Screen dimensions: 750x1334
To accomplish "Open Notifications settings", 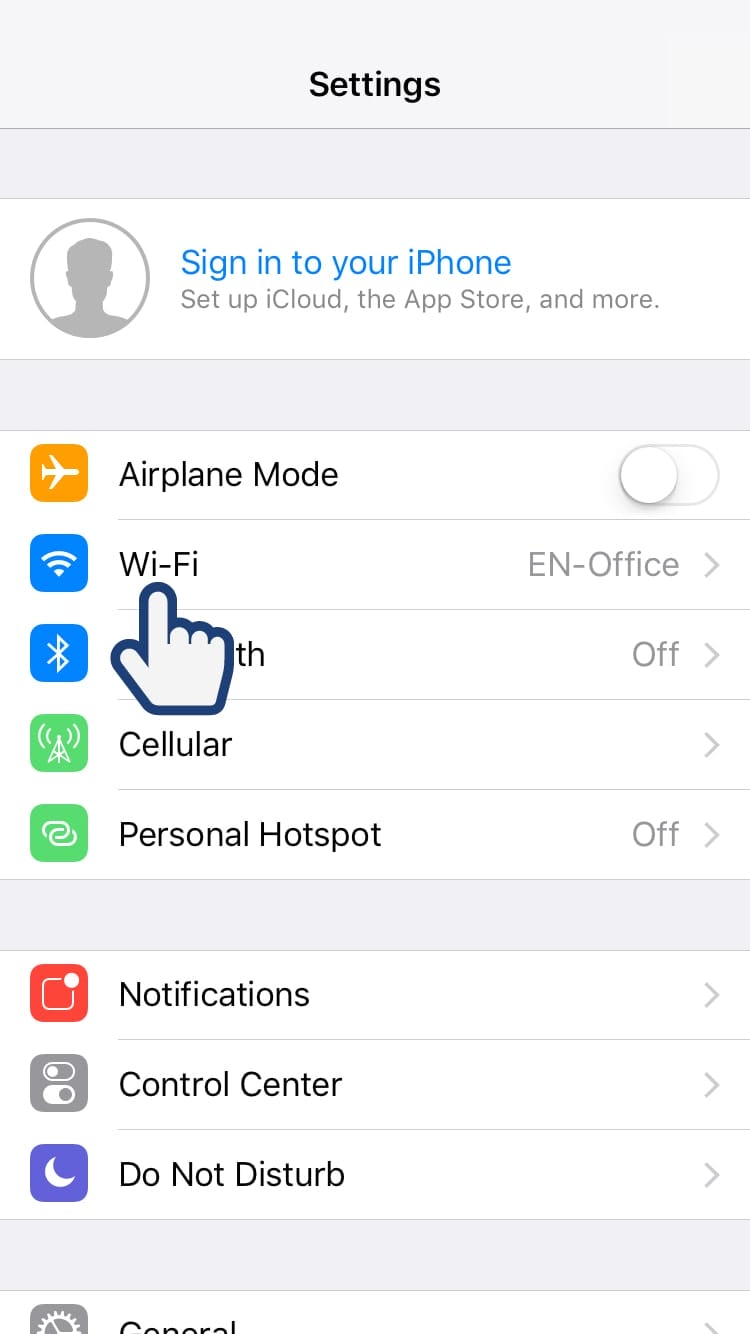I will [375, 995].
